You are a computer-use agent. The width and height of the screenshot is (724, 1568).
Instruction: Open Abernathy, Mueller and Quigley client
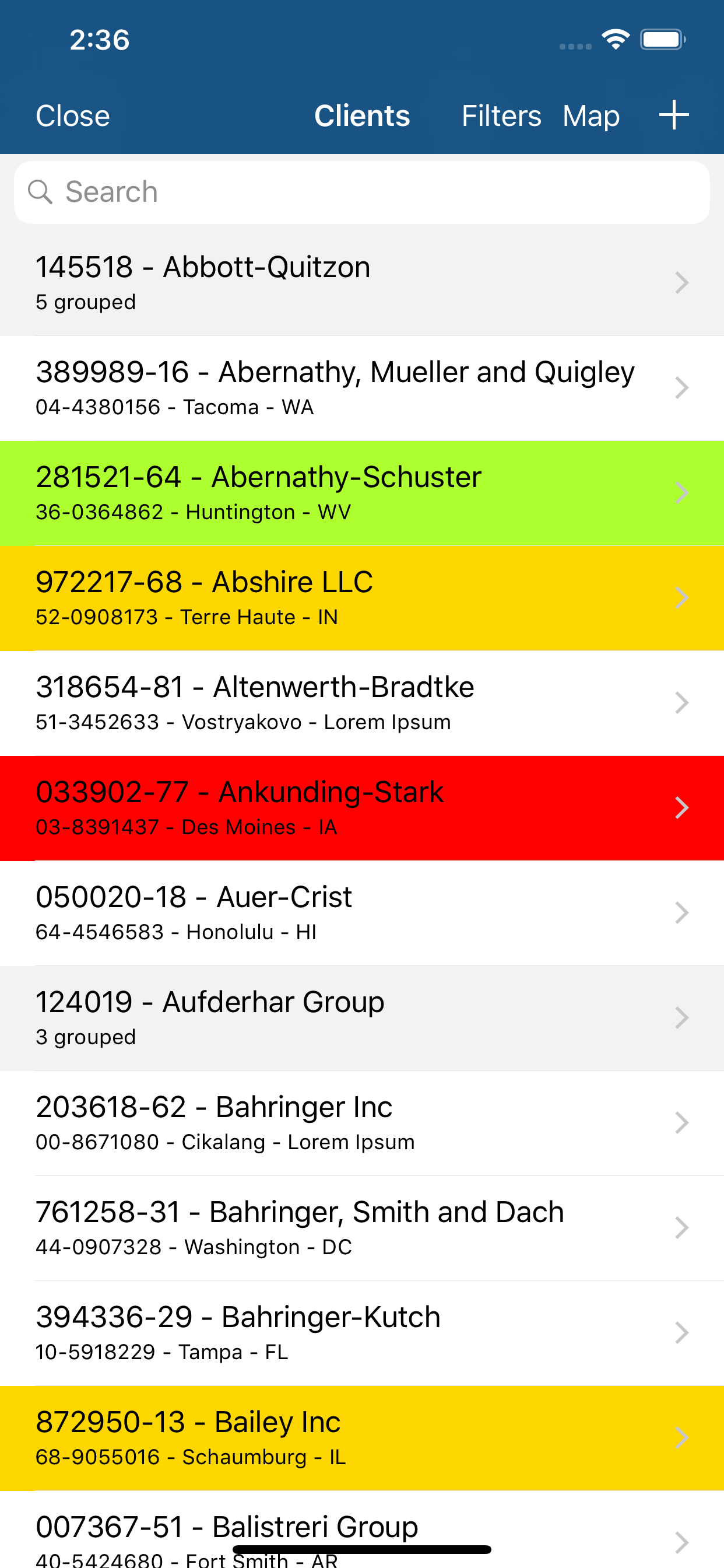tap(362, 388)
